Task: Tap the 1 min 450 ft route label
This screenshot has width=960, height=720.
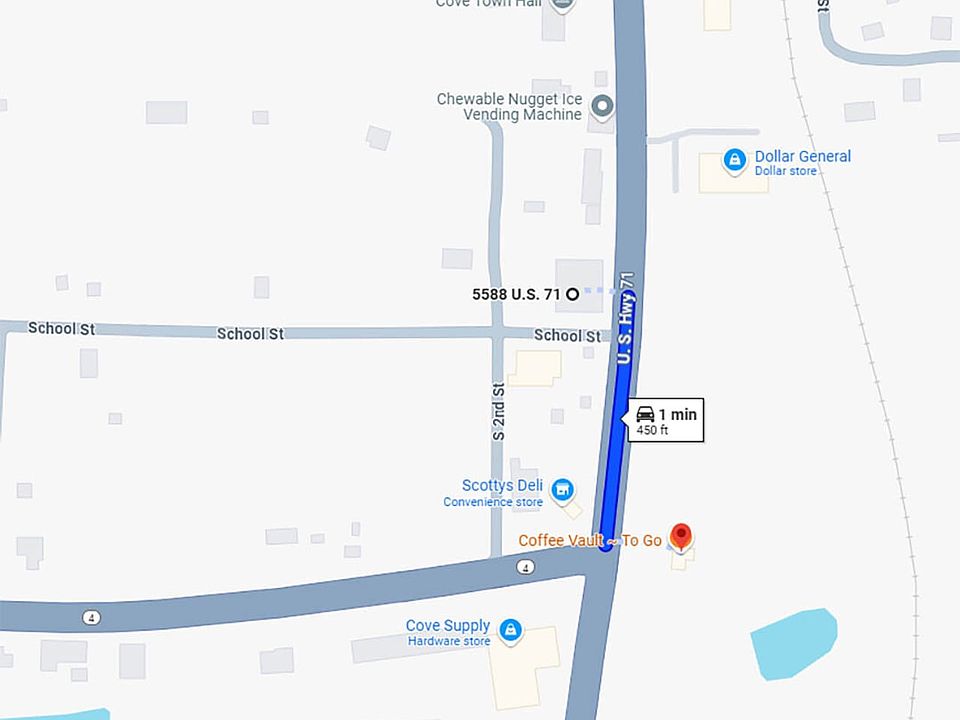Action: (x=666, y=420)
